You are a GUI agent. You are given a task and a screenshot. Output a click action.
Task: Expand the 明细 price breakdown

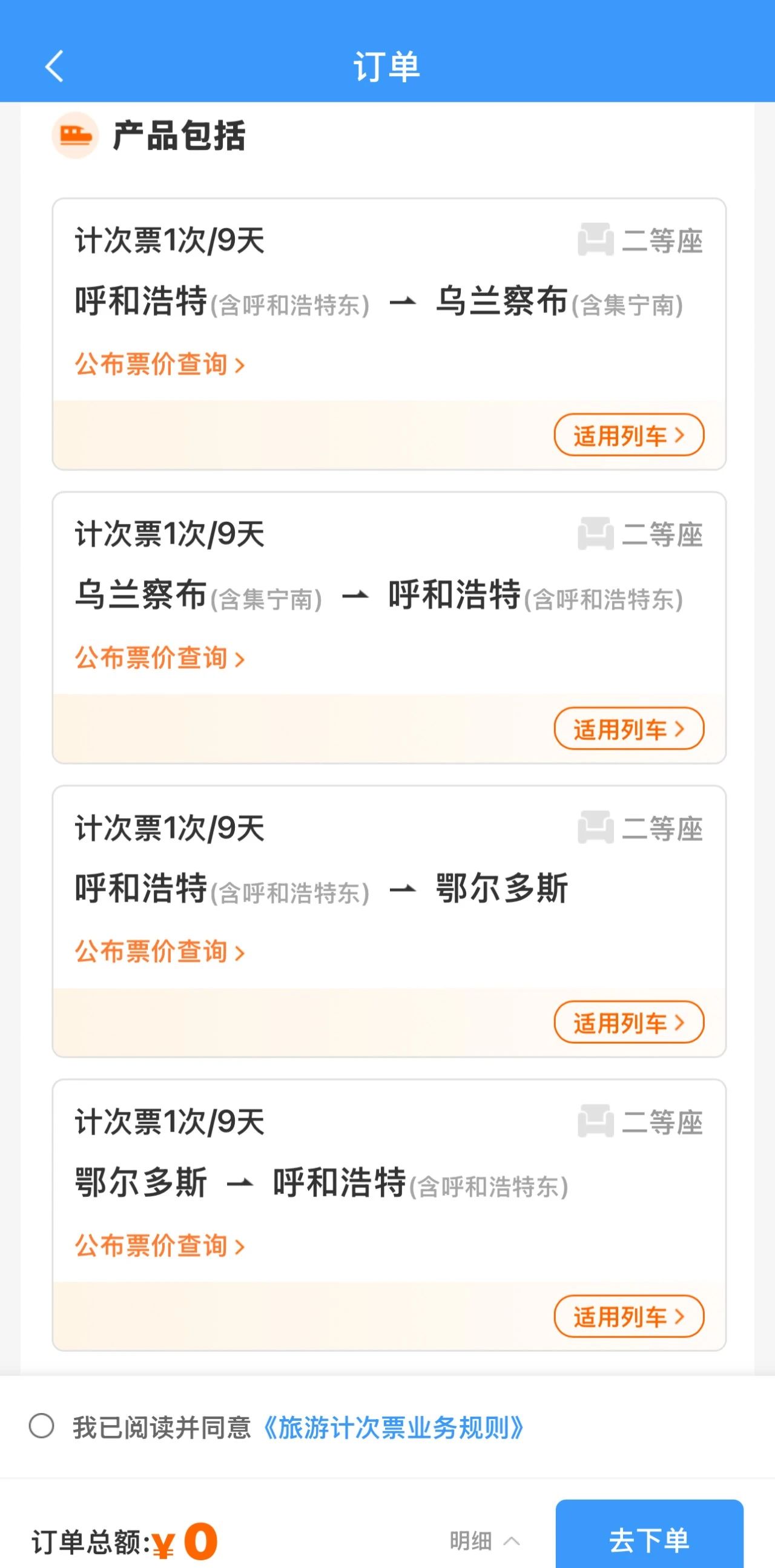[484, 1541]
